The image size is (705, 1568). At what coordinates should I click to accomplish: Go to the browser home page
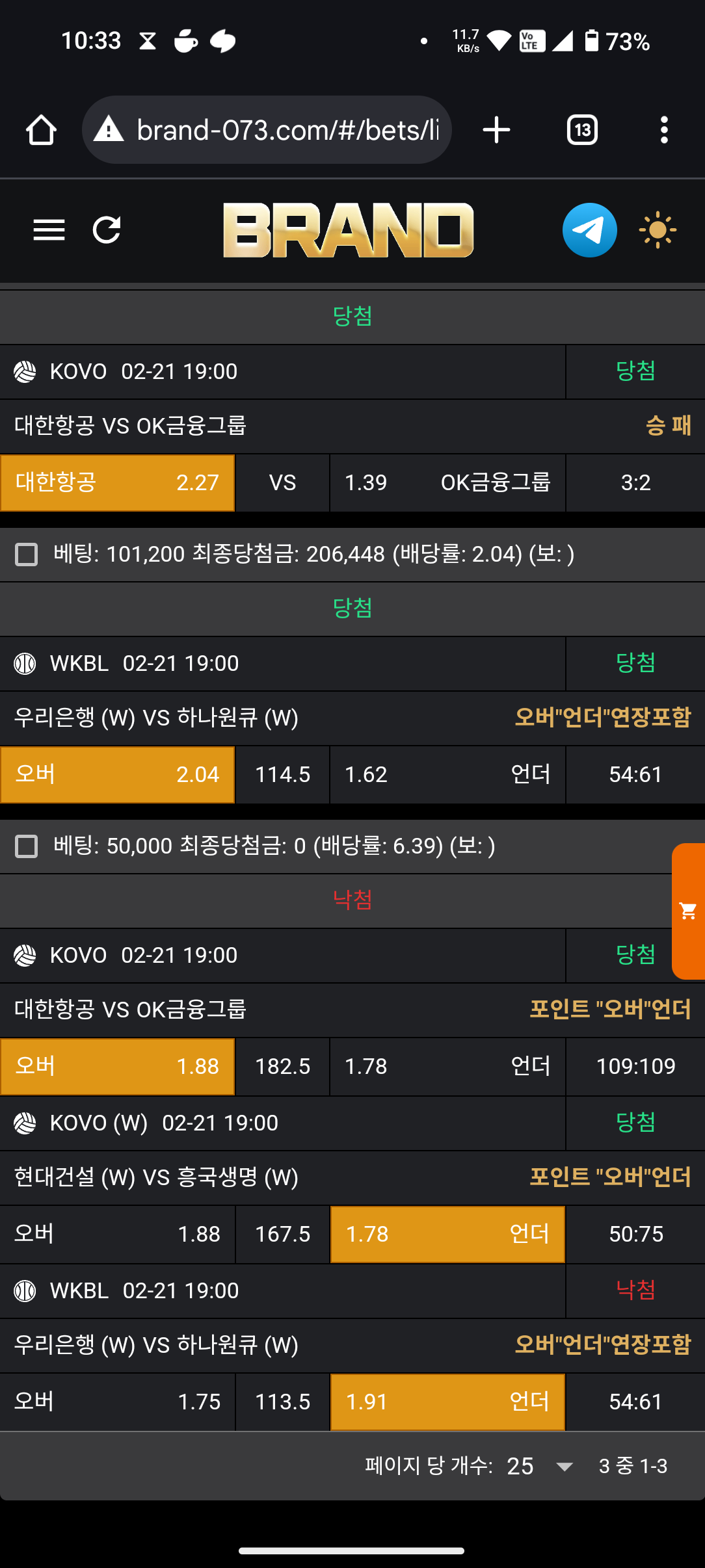pyautogui.click(x=41, y=130)
